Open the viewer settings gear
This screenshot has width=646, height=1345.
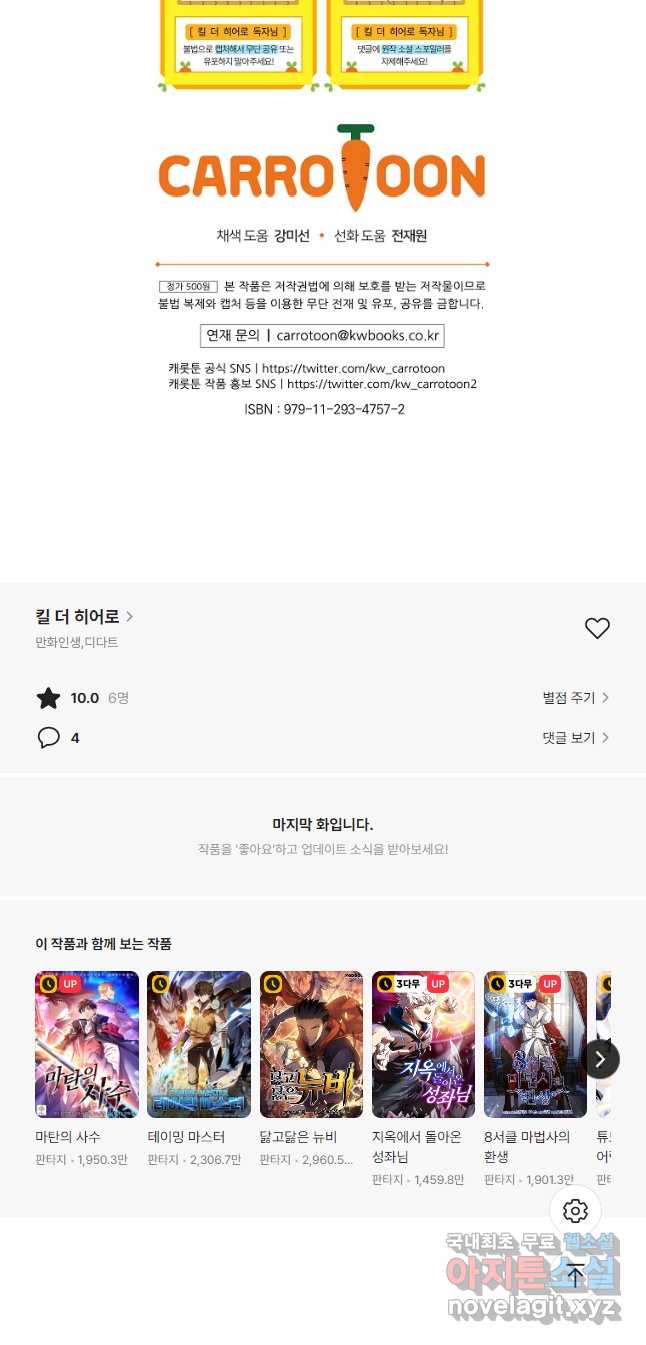pos(575,1211)
